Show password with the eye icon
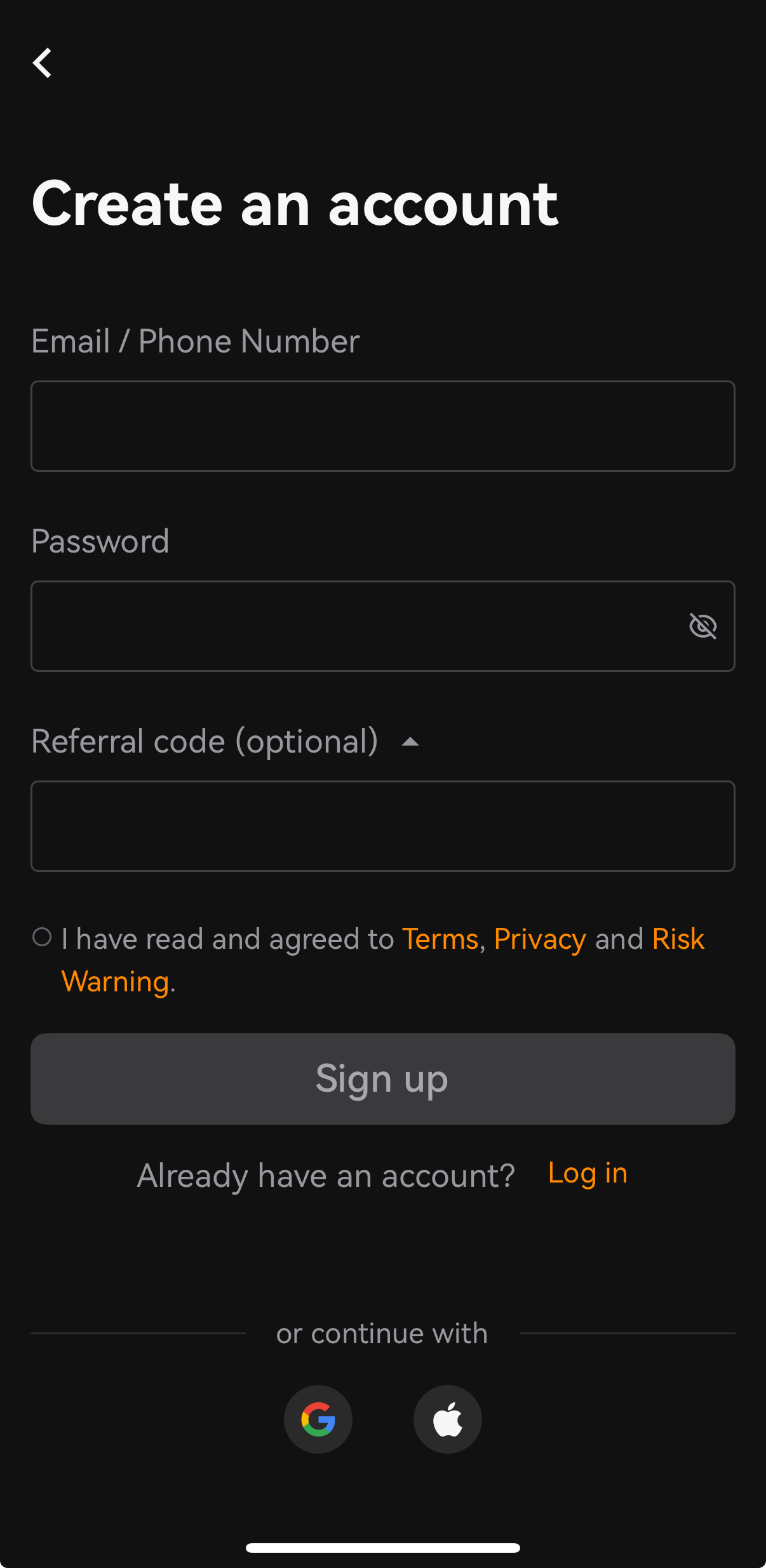 pos(703,626)
